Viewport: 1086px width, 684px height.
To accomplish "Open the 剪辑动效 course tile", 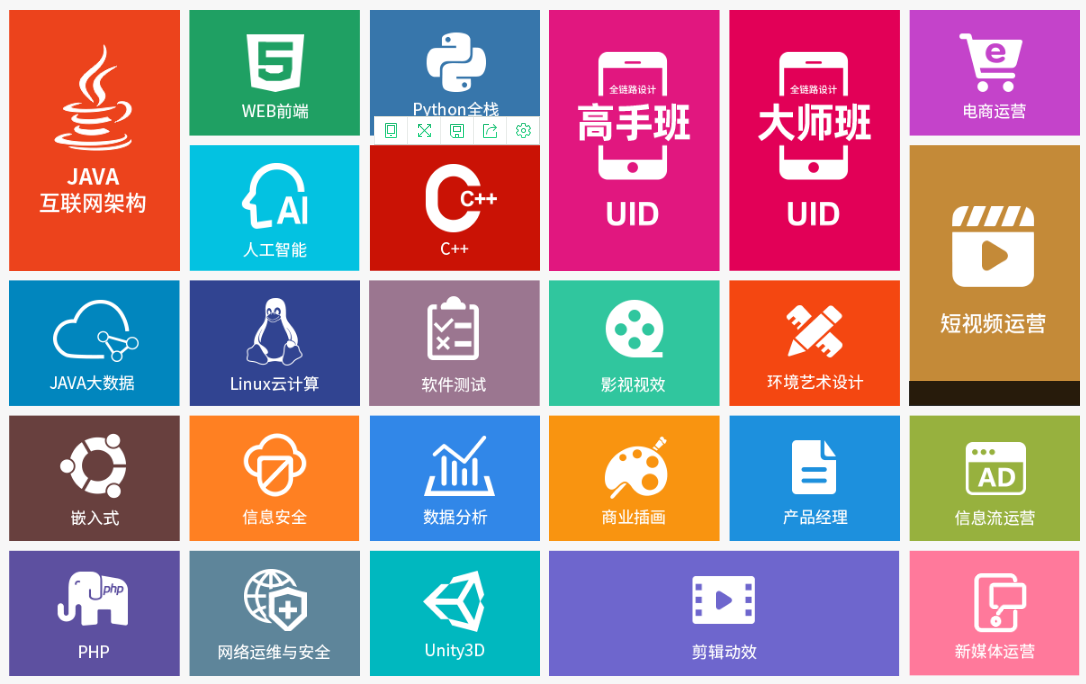I will [x=724, y=613].
